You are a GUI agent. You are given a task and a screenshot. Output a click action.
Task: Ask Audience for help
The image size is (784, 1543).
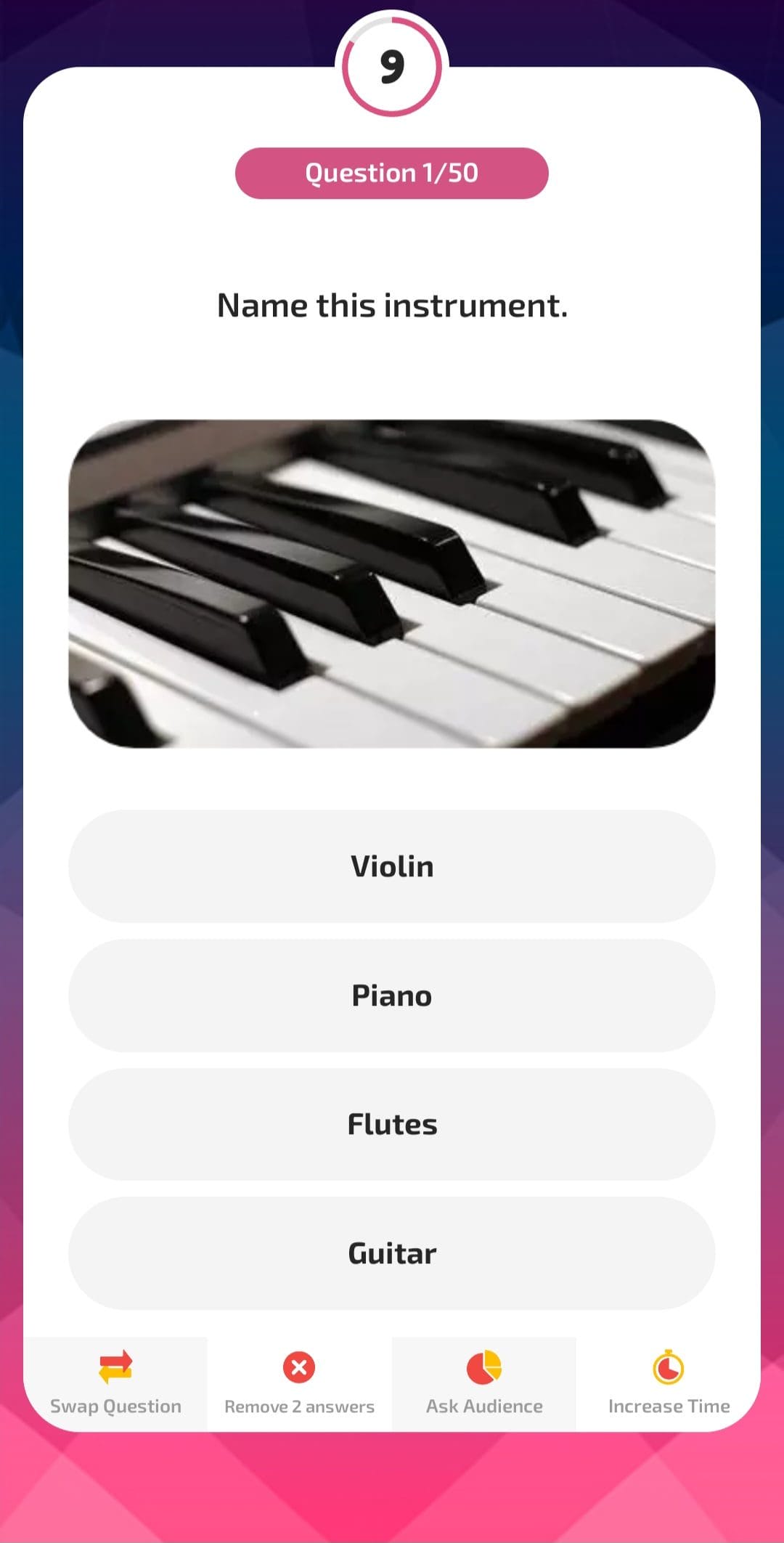[x=484, y=1384]
